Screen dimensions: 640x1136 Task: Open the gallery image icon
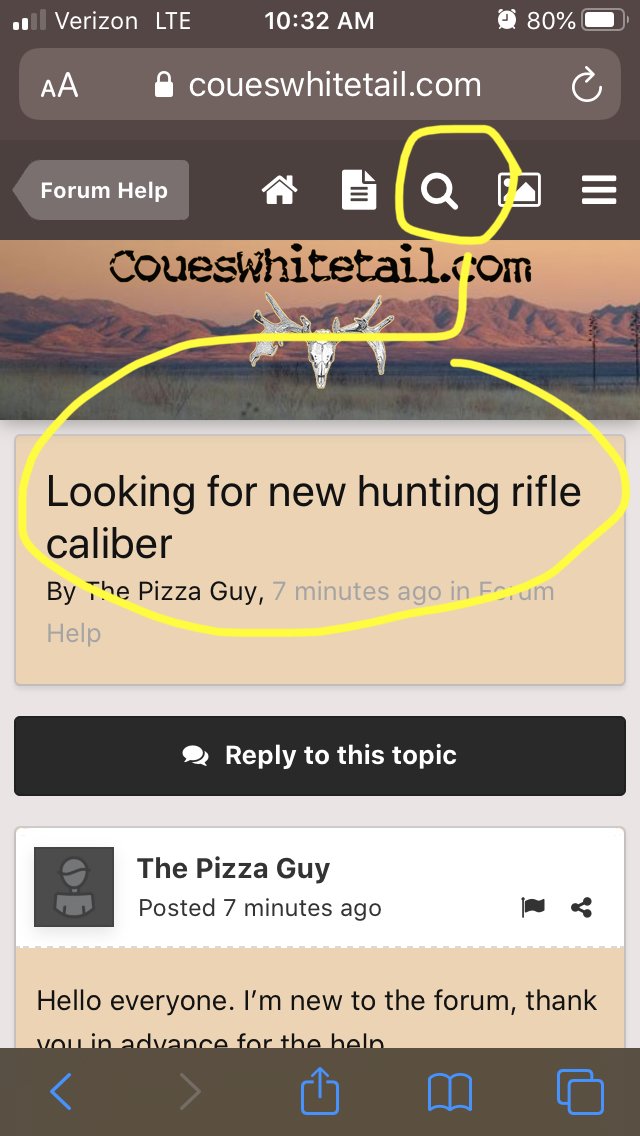pyautogui.click(x=519, y=191)
